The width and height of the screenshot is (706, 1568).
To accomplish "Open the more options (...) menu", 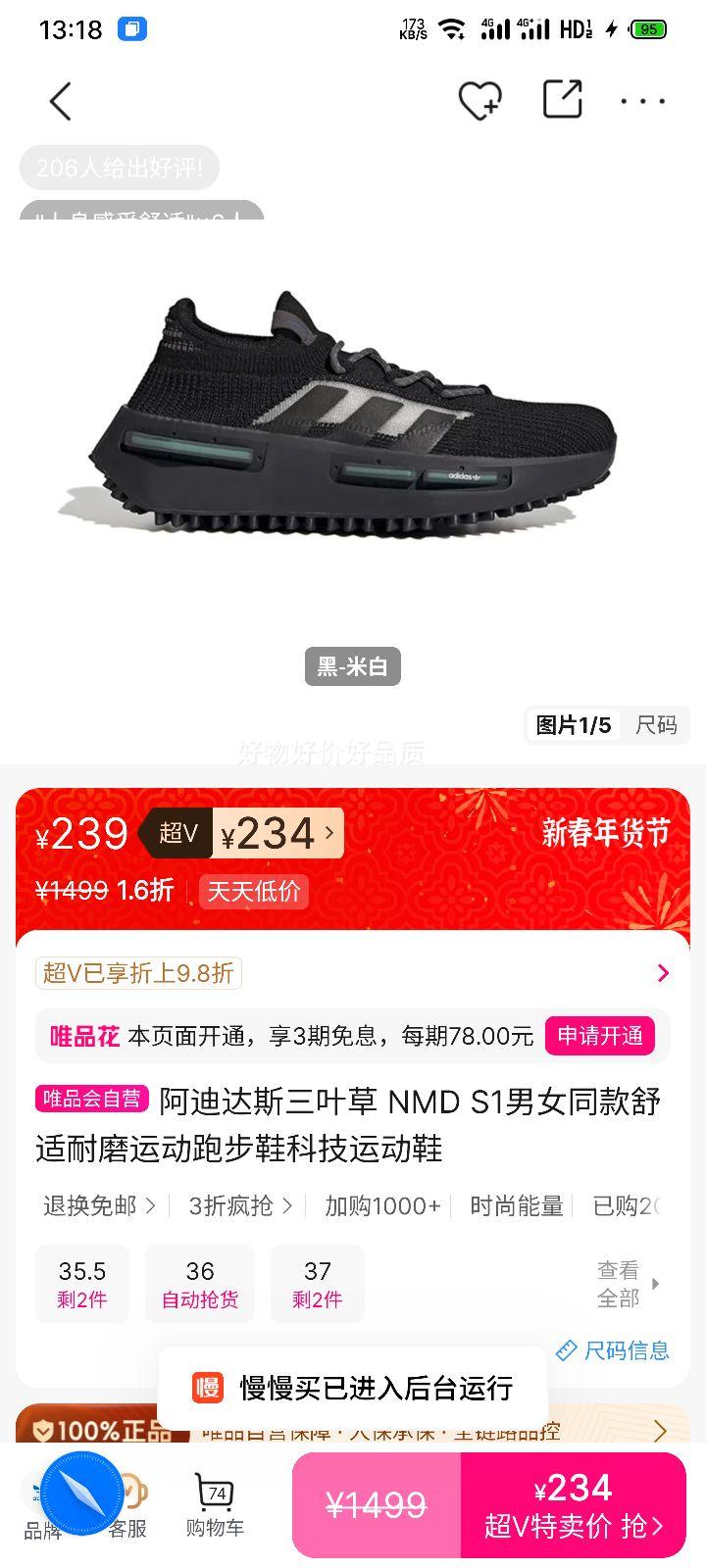I will tap(643, 101).
